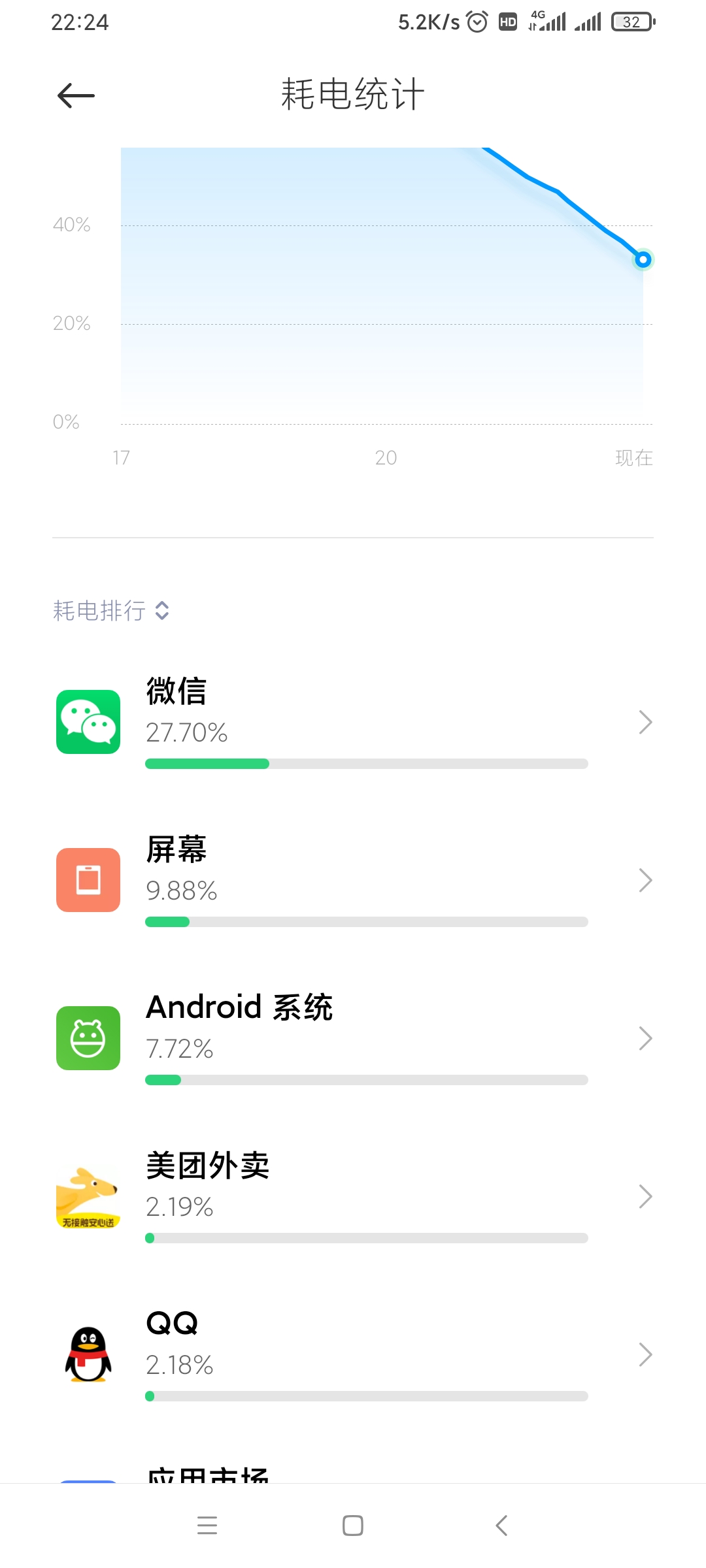Tap the current battery level marker on the chart
Viewport: 706px width, 1568px height.
pyautogui.click(x=643, y=259)
